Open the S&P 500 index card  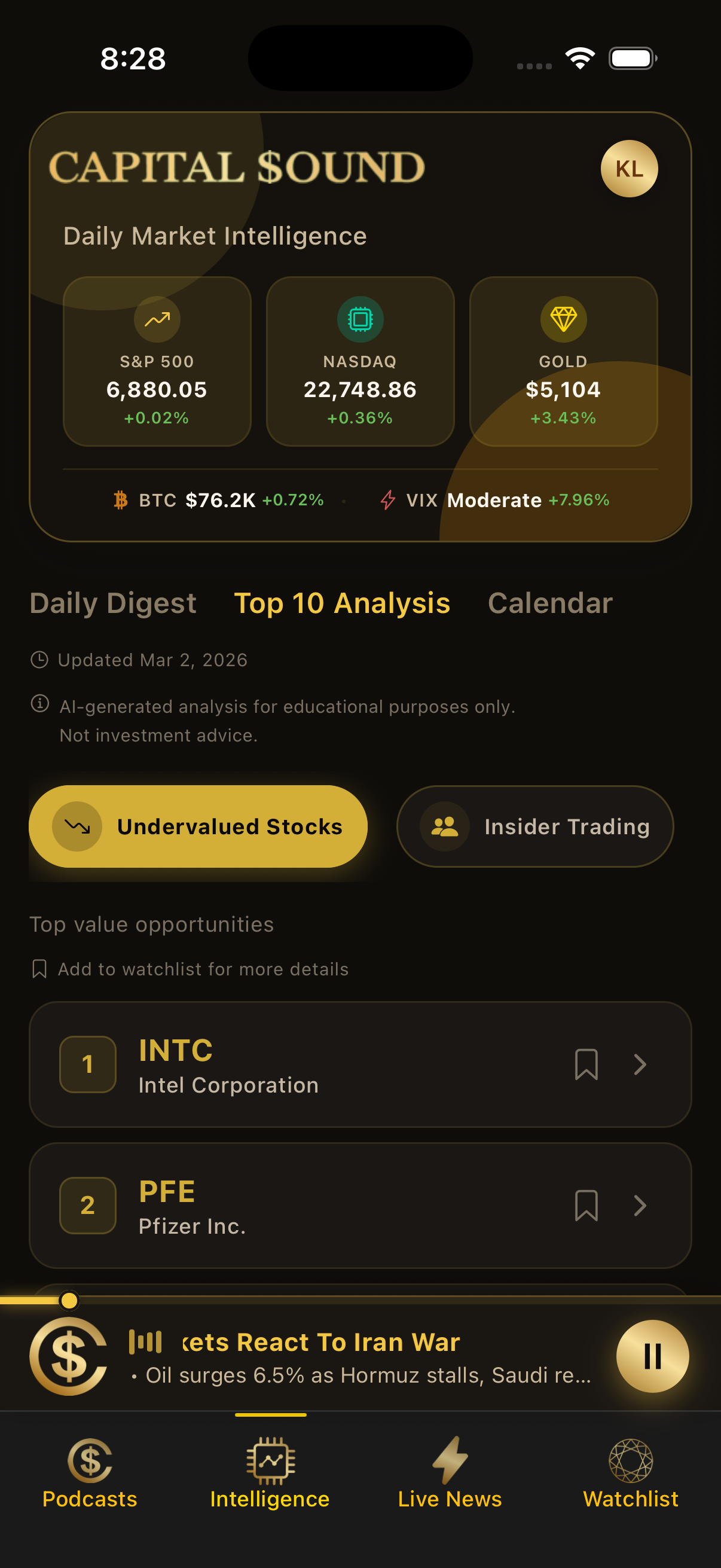[x=157, y=361]
